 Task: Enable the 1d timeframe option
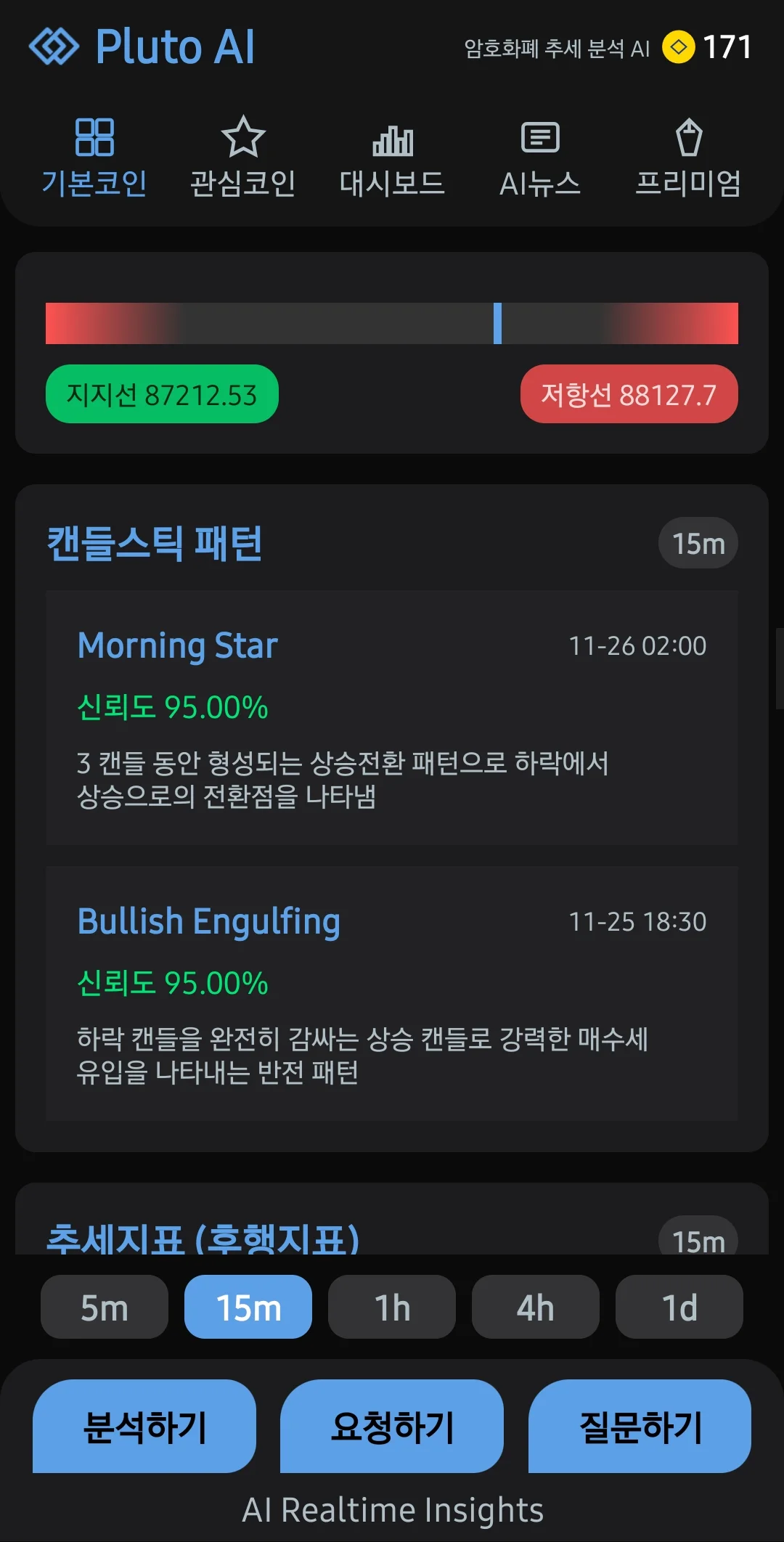(679, 1307)
